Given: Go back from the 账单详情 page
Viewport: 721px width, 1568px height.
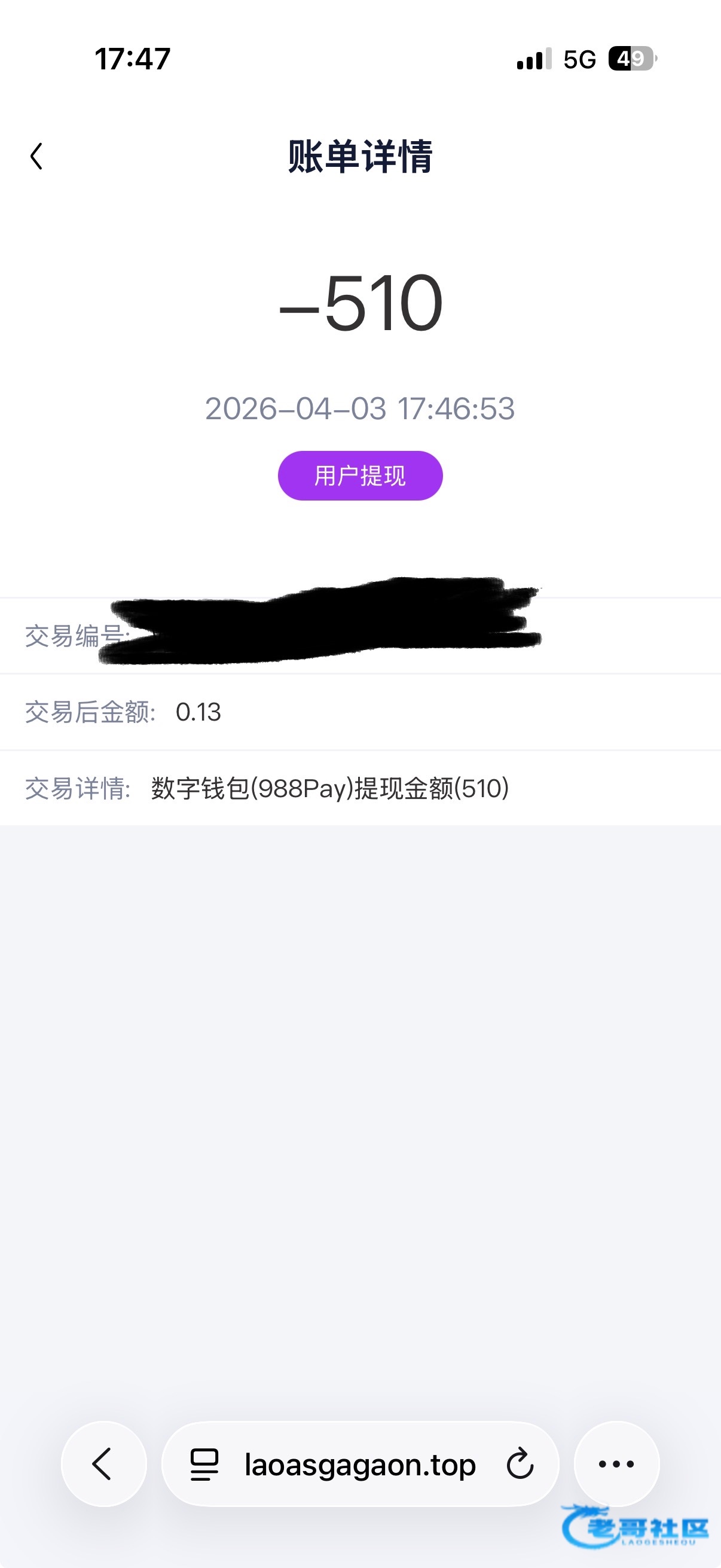Looking at the screenshot, I should (36, 157).
